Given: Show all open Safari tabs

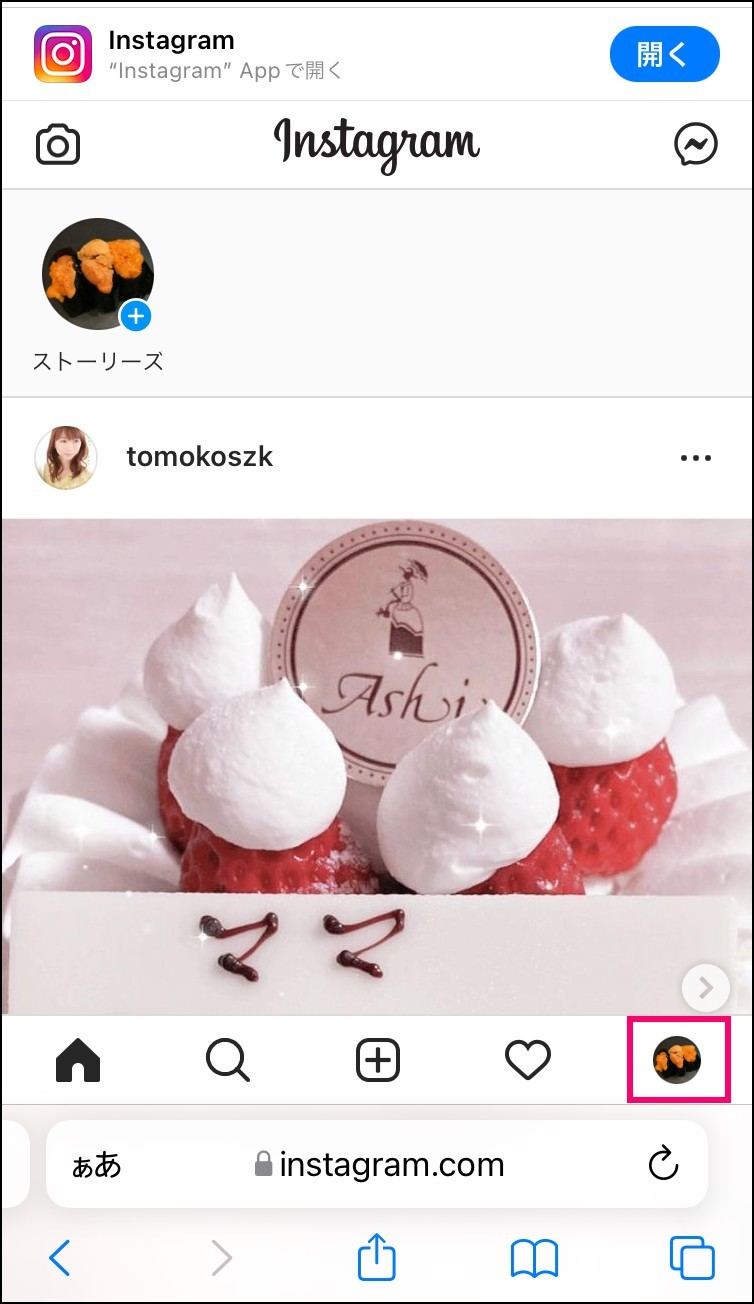Looking at the screenshot, I should pyautogui.click(x=692, y=1258).
